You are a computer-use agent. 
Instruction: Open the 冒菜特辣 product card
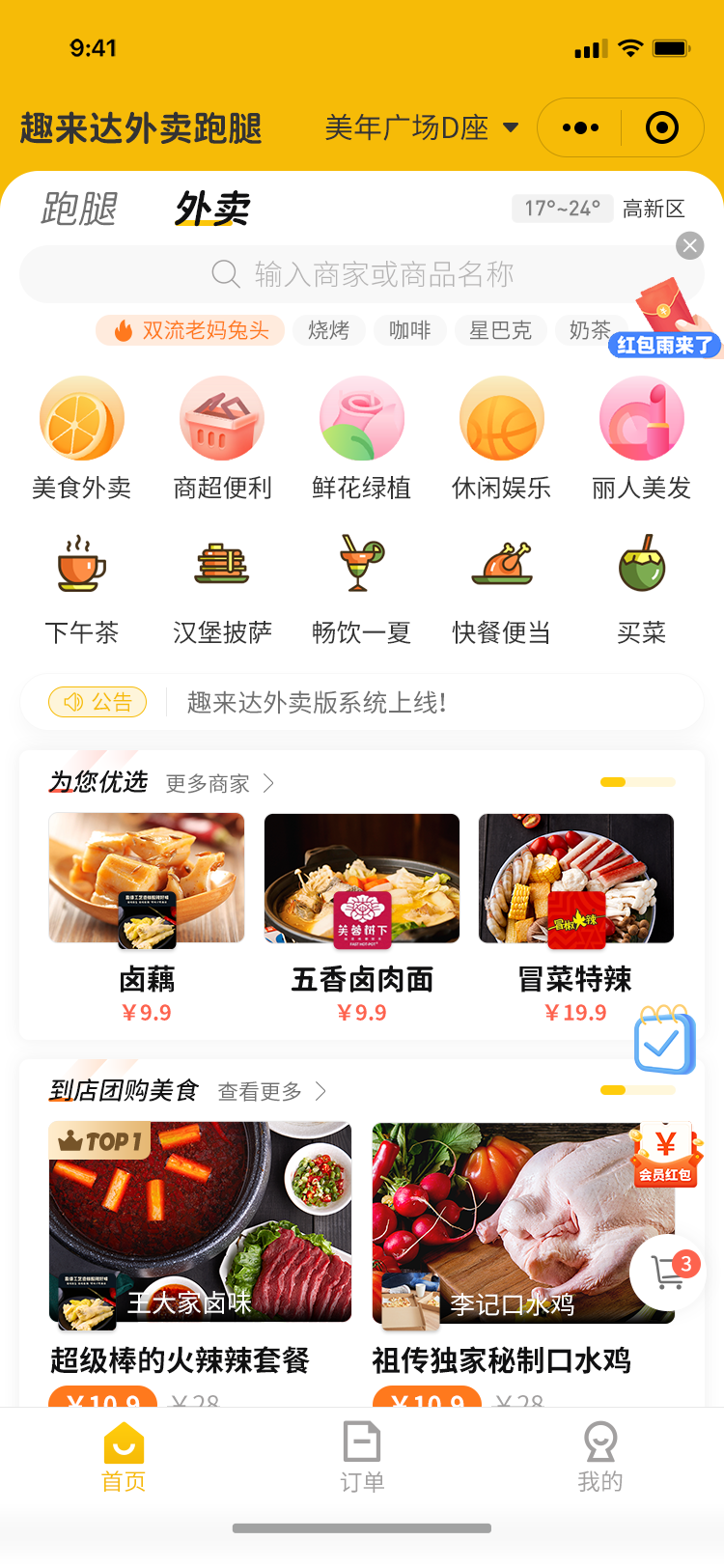coord(576,919)
